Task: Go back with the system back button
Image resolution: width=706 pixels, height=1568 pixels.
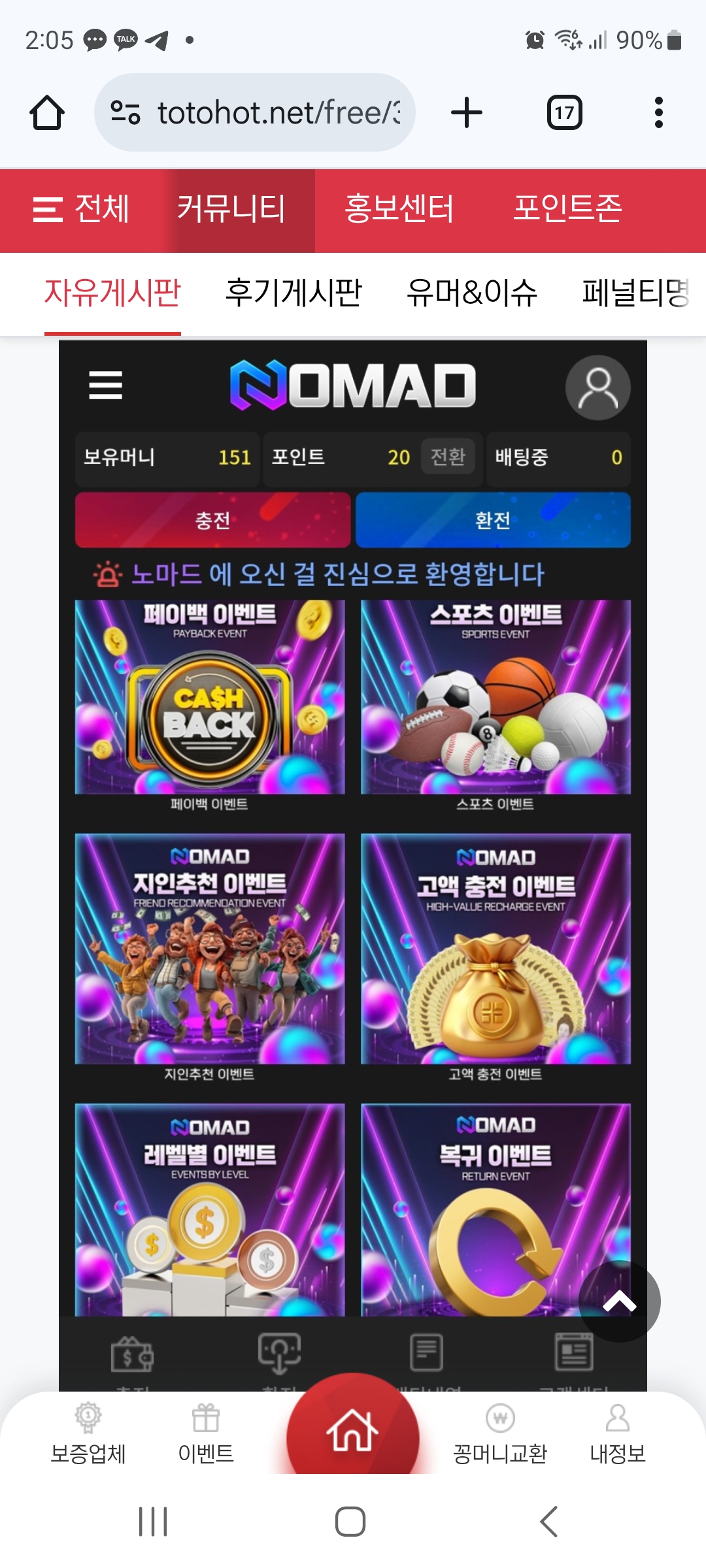Action: point(549,1522)
